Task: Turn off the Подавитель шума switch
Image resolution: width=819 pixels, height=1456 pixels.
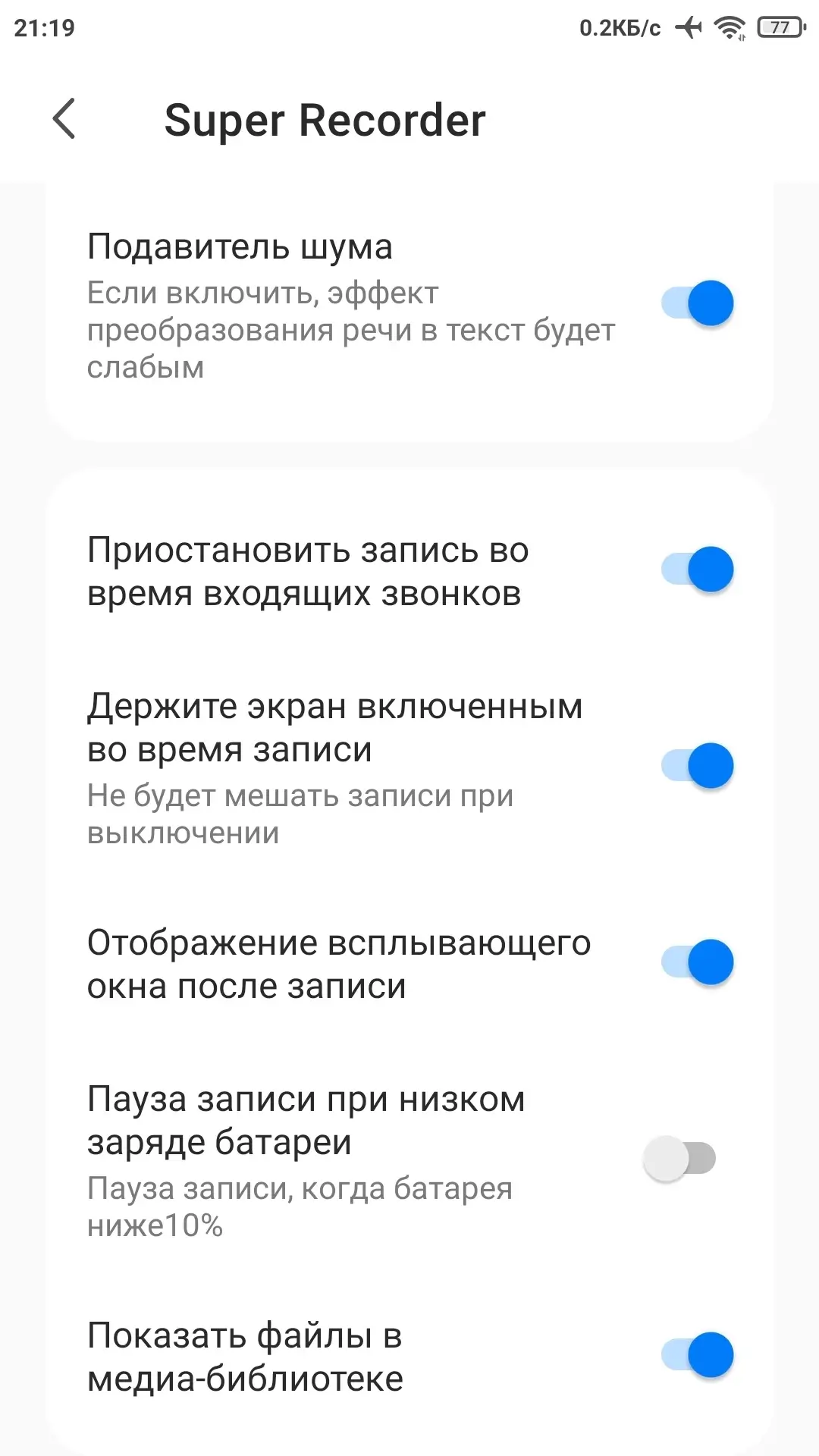Action: 698,303
